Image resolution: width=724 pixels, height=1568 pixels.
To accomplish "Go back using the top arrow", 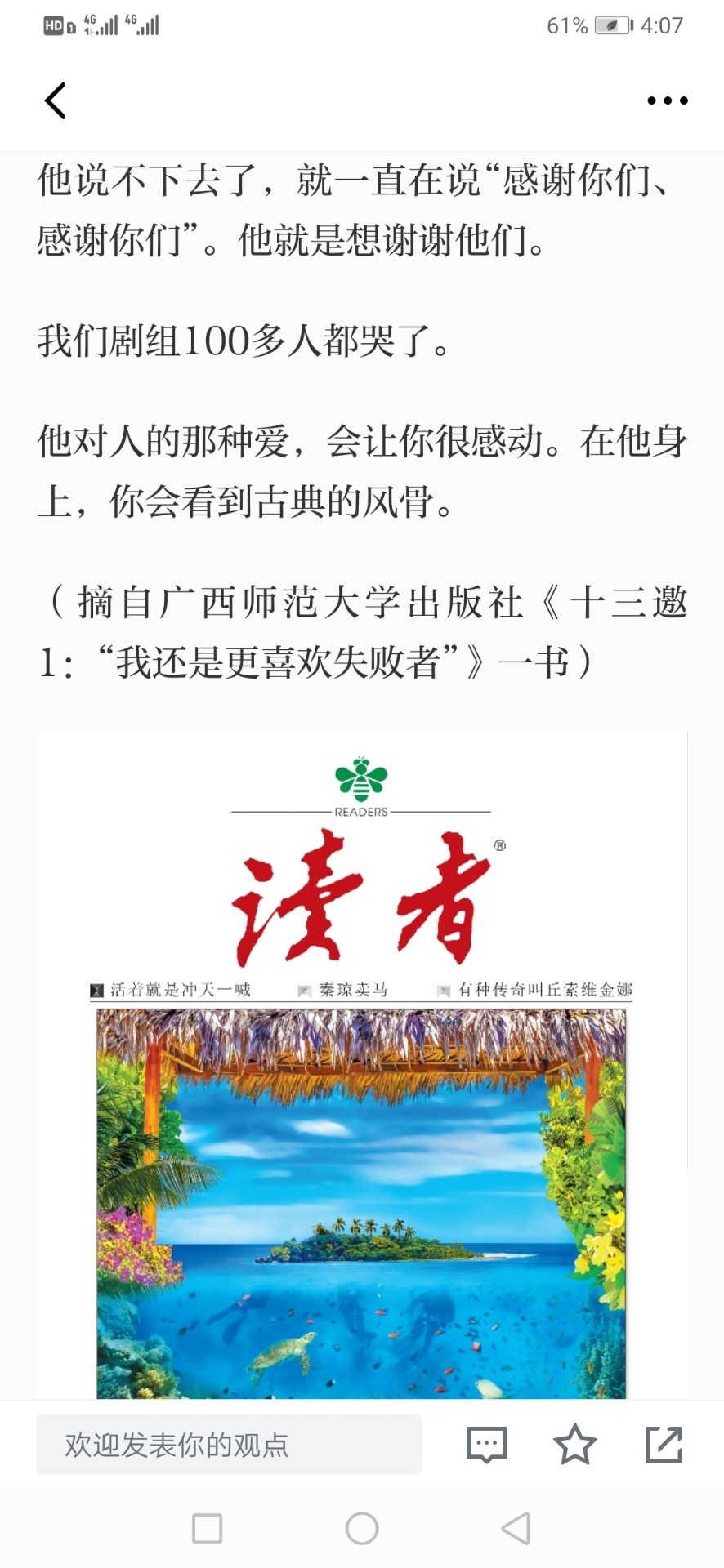I will [55, 100].
